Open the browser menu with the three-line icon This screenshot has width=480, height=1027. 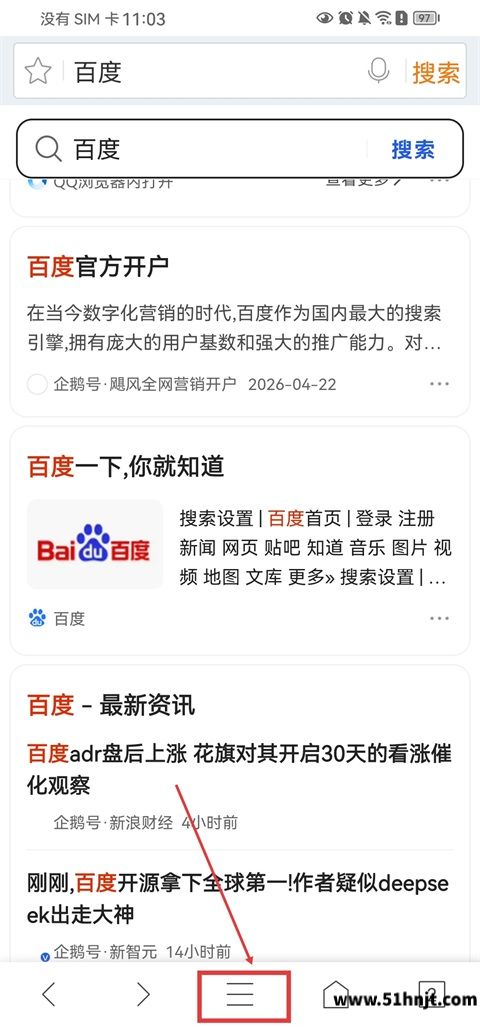pyautogui.click(x=240, y=994)
